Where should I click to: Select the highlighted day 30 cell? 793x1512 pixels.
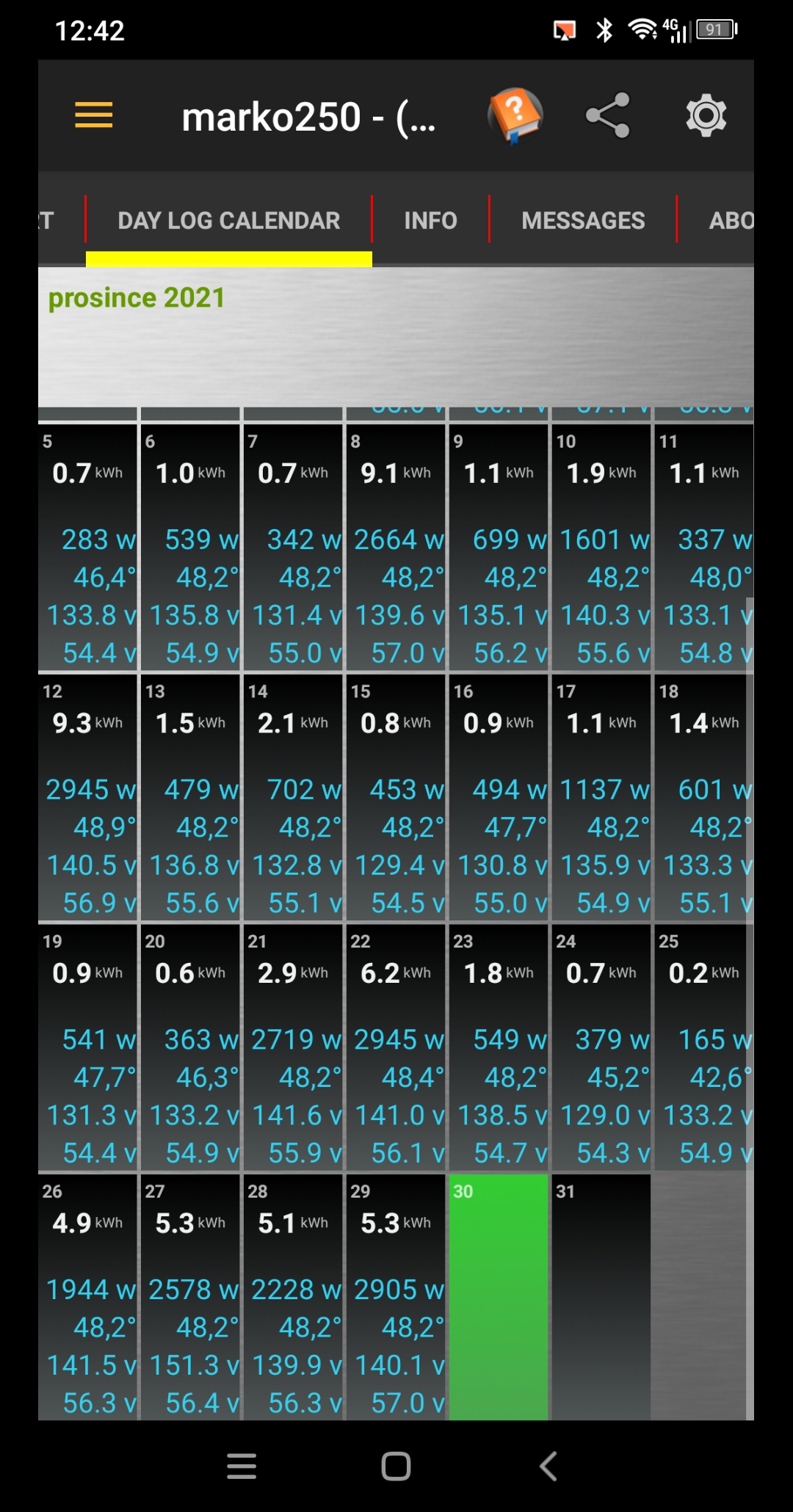(x=499, y=1297)
